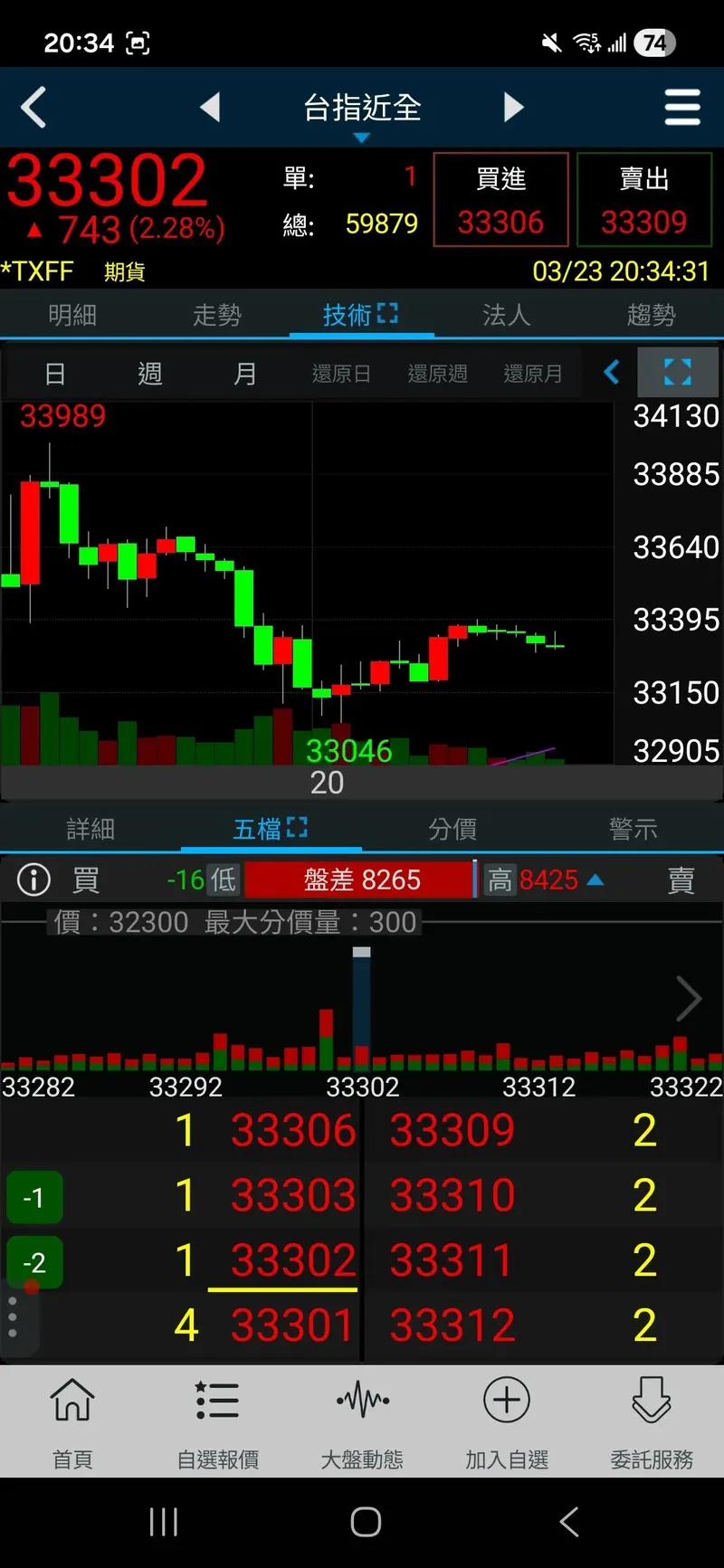Go to 首頁 home
The image size is (724, 1568).
[72, 1421]
